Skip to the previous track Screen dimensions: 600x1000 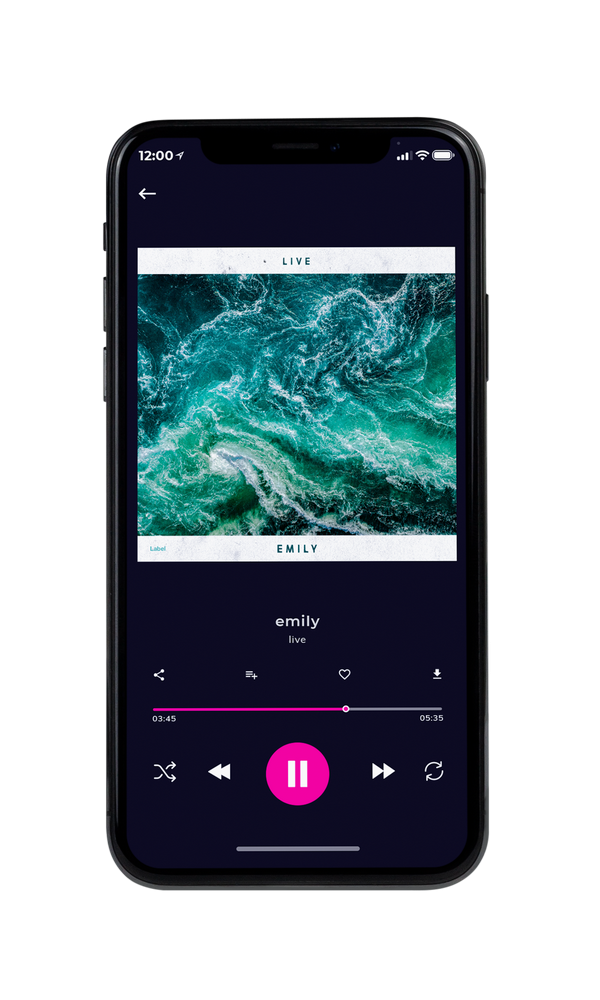tap(219, 772)
